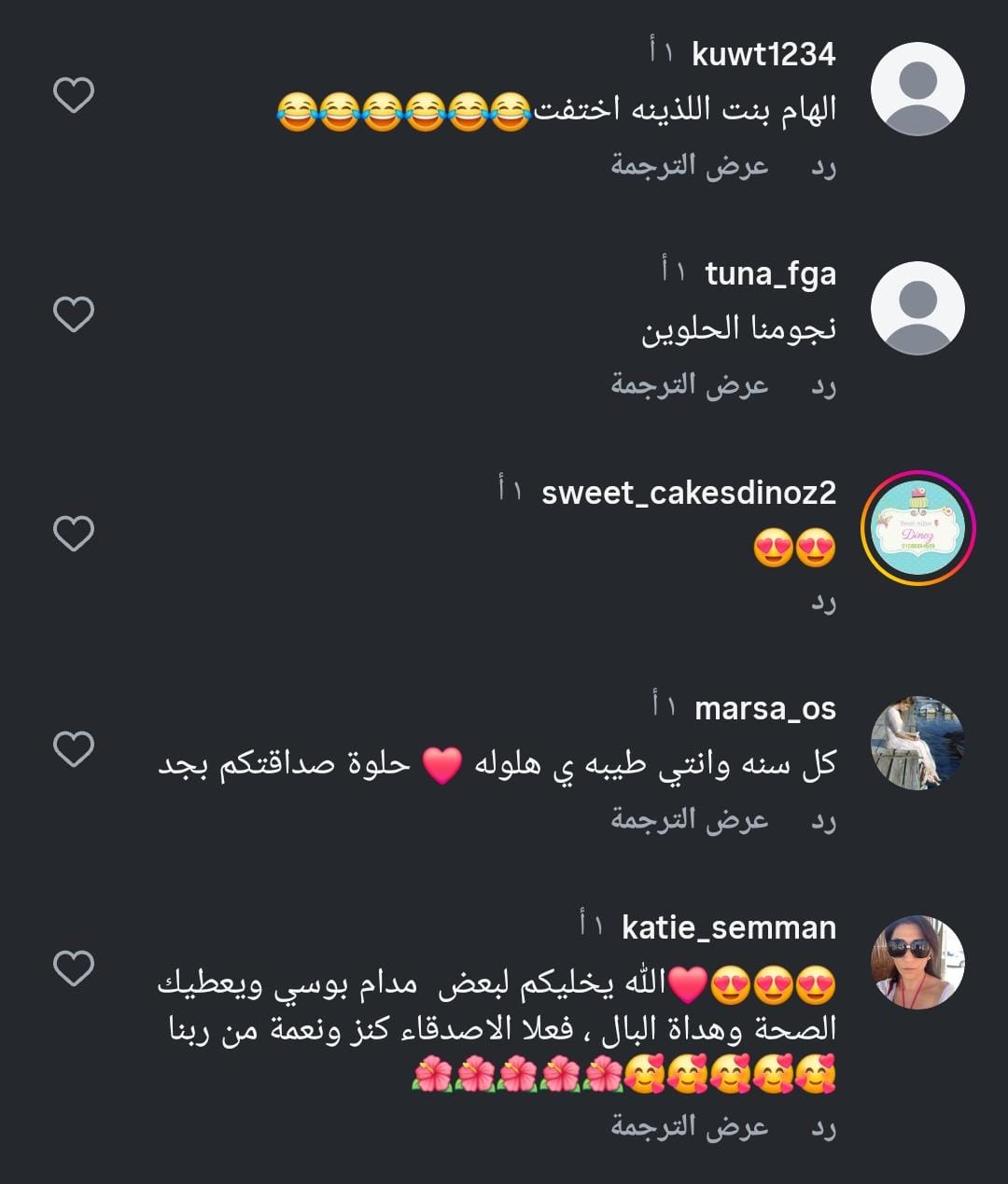Like the comment by kuwt1234
The width and height of the screenshot is (1008, 1184).
[74, 95]
